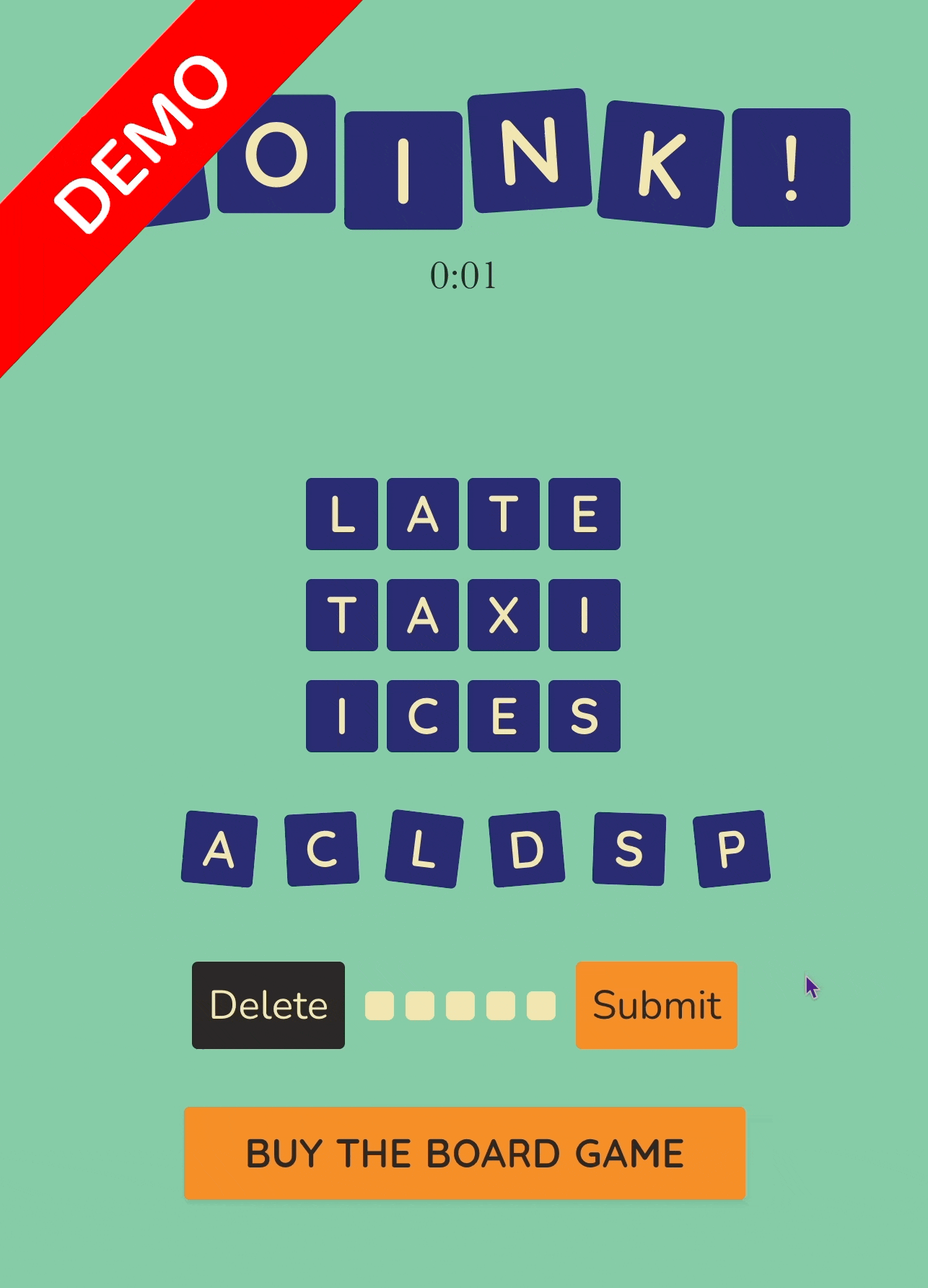
Task: Tap the letter tile S in the rack
Action: tap(629, 849)
